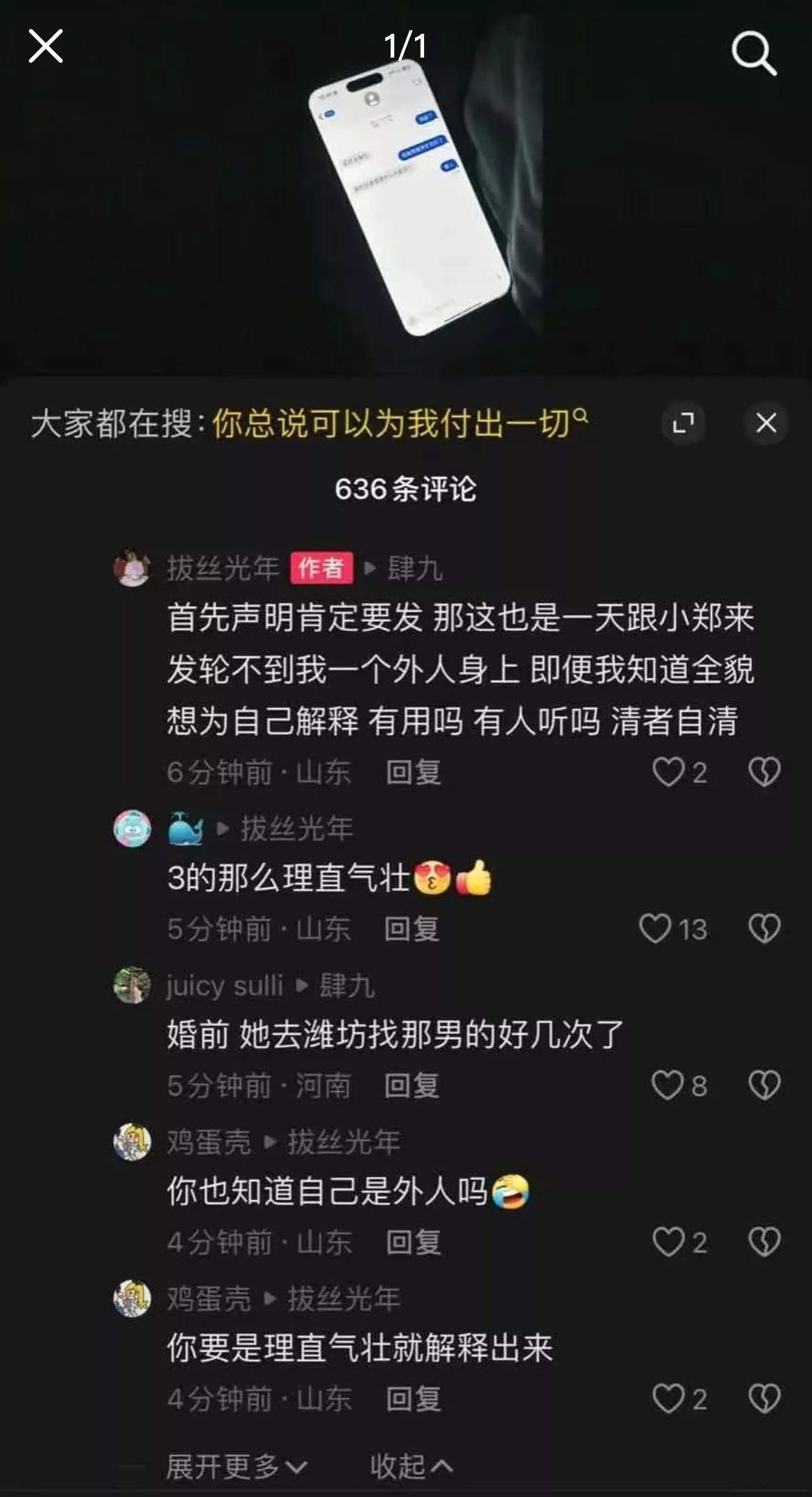
Task: Like the author's comment from 6分钟前
Action: [x=680, y=772]
